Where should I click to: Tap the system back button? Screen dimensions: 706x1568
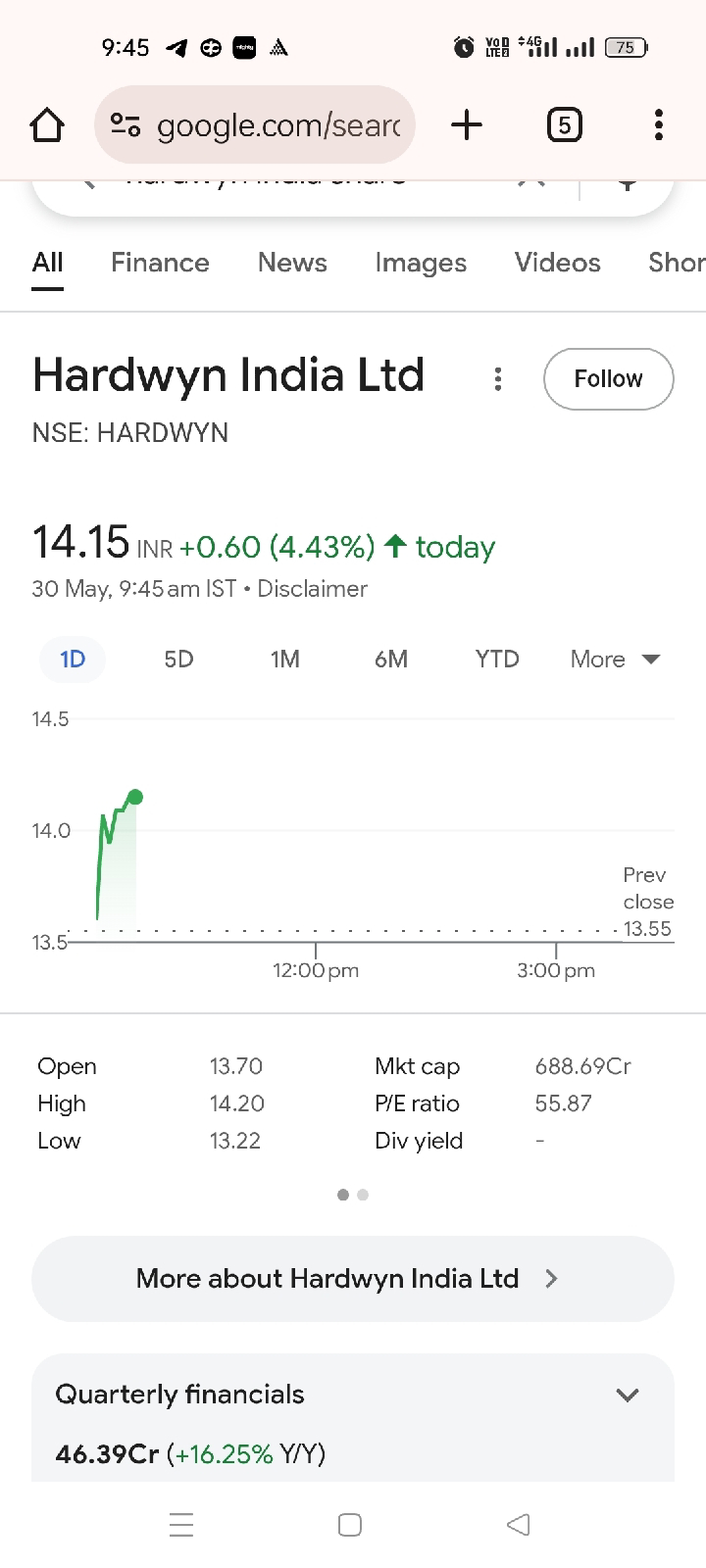(x=519, y=1524)
